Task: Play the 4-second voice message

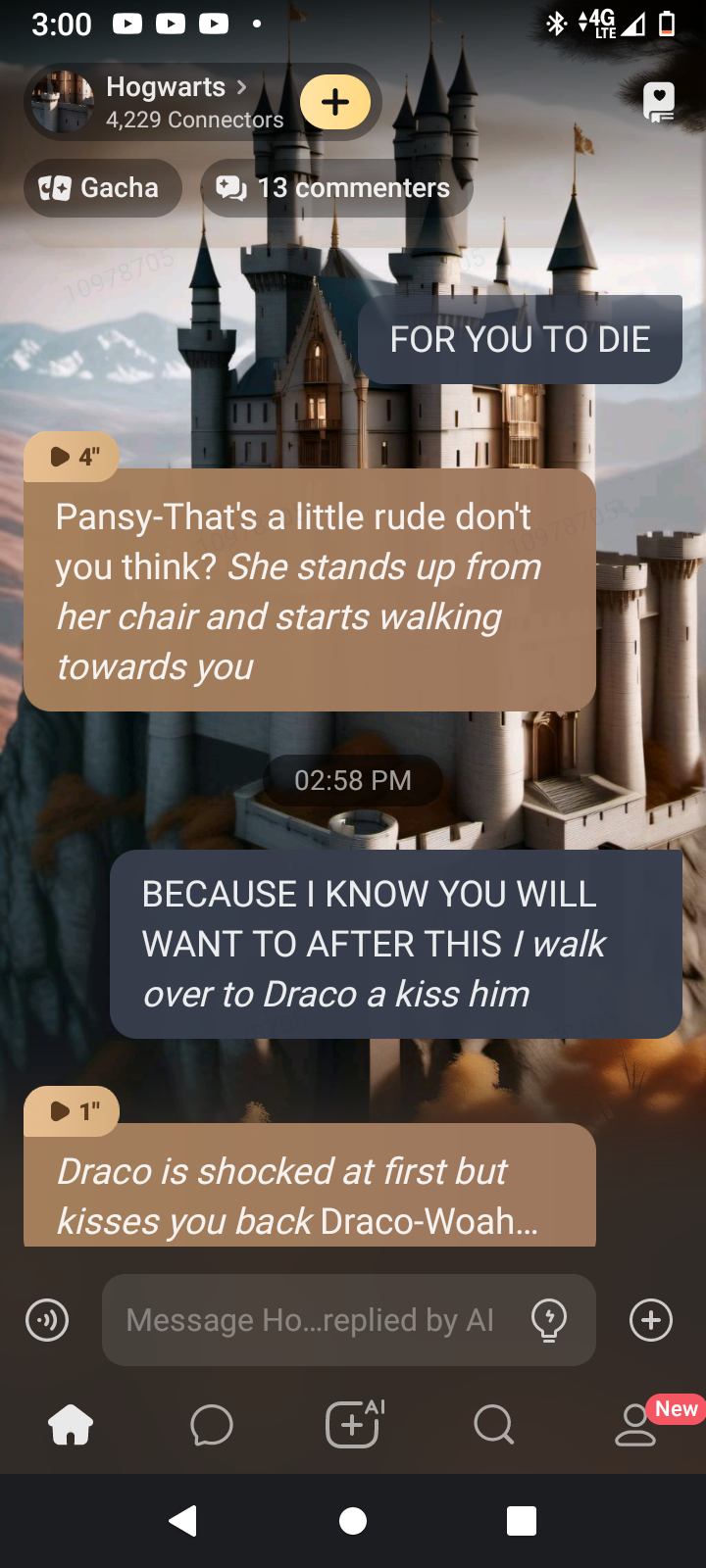Action: coord(72,457)
